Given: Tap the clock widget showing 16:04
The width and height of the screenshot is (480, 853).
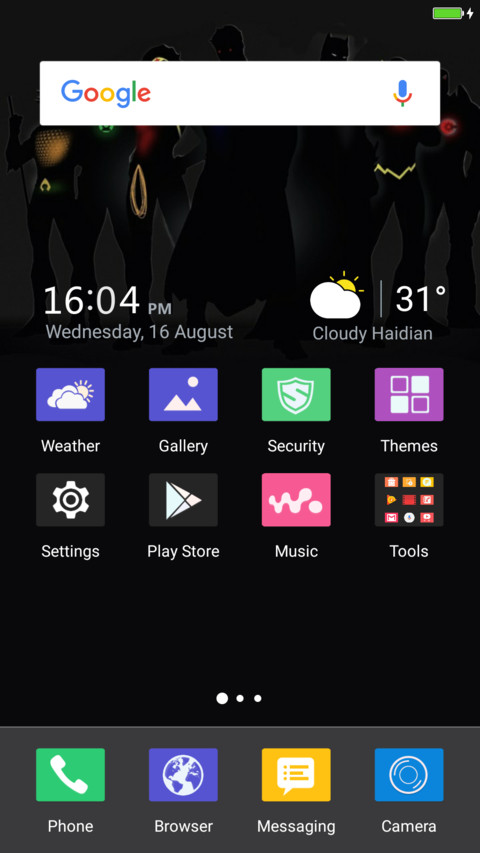Looking at the screenshot, I should tap(107, 301).
